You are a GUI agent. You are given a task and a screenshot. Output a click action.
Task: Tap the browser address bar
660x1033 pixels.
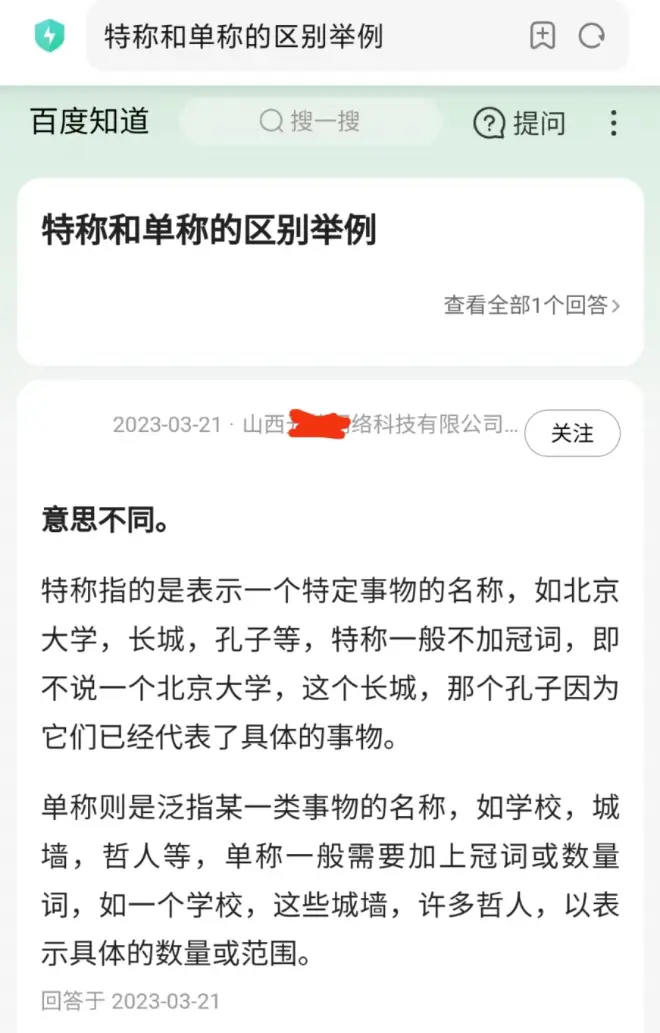point(300,38)
